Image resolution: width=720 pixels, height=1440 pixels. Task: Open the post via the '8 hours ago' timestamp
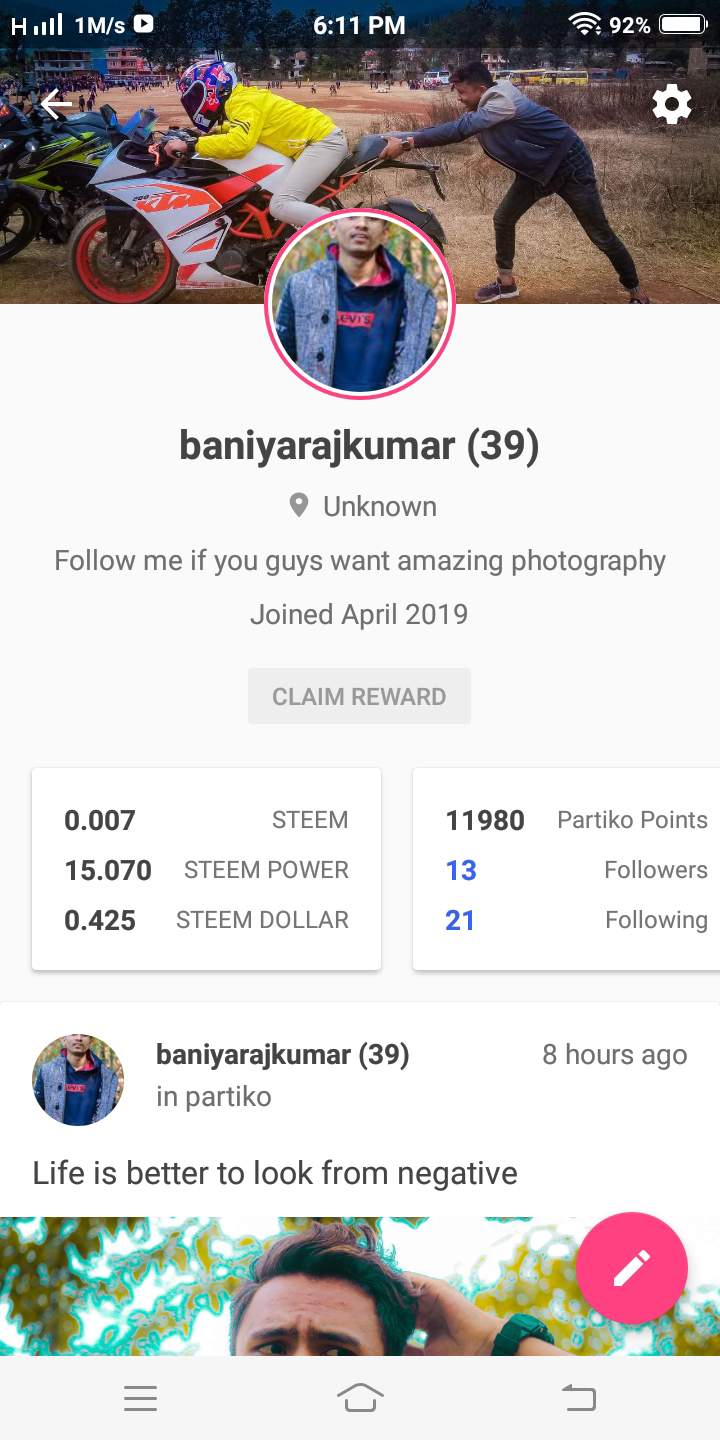click(x=614, y=1054)
